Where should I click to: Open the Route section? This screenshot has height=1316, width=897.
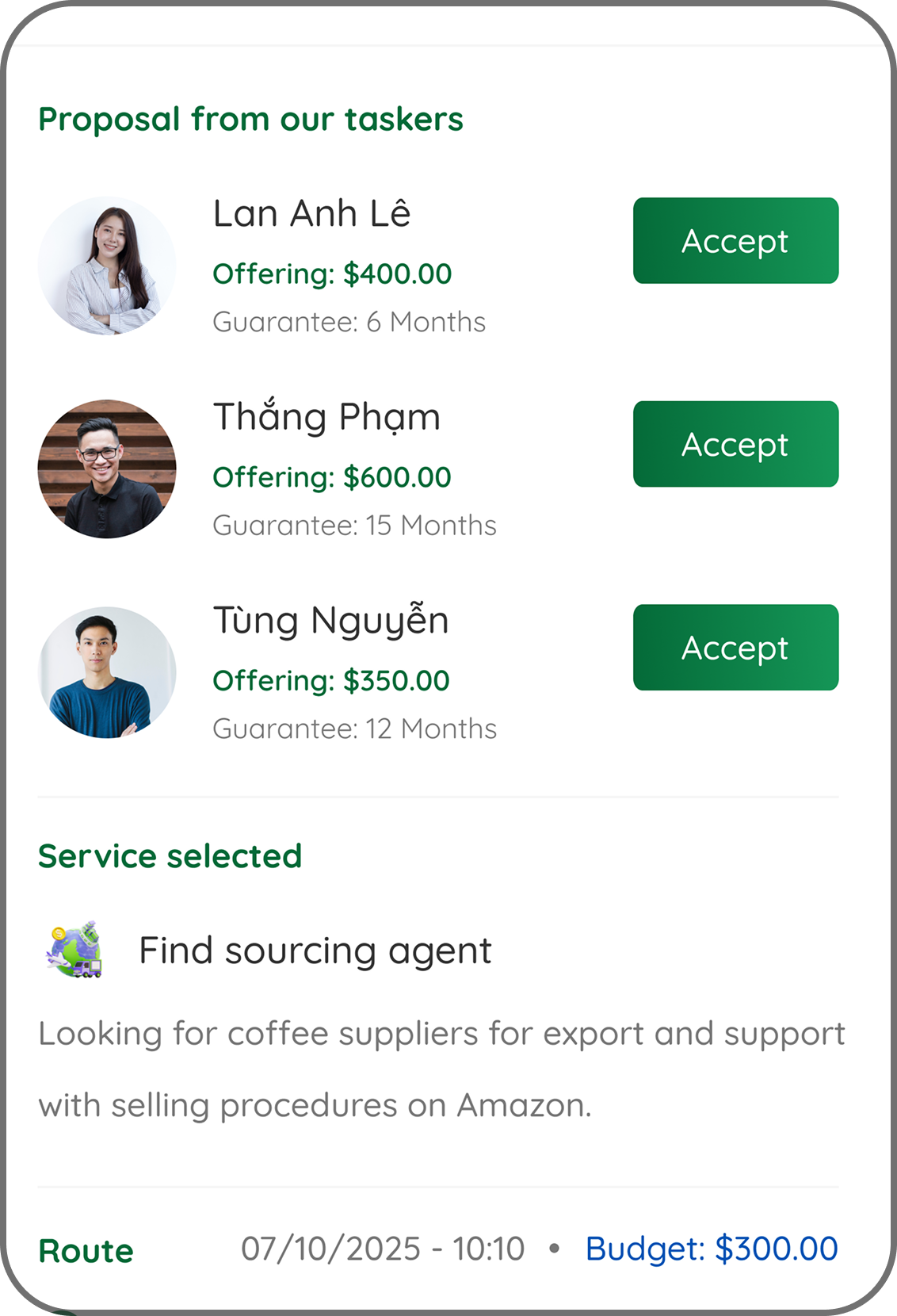pyautogui.click(x=86, y=1251)
